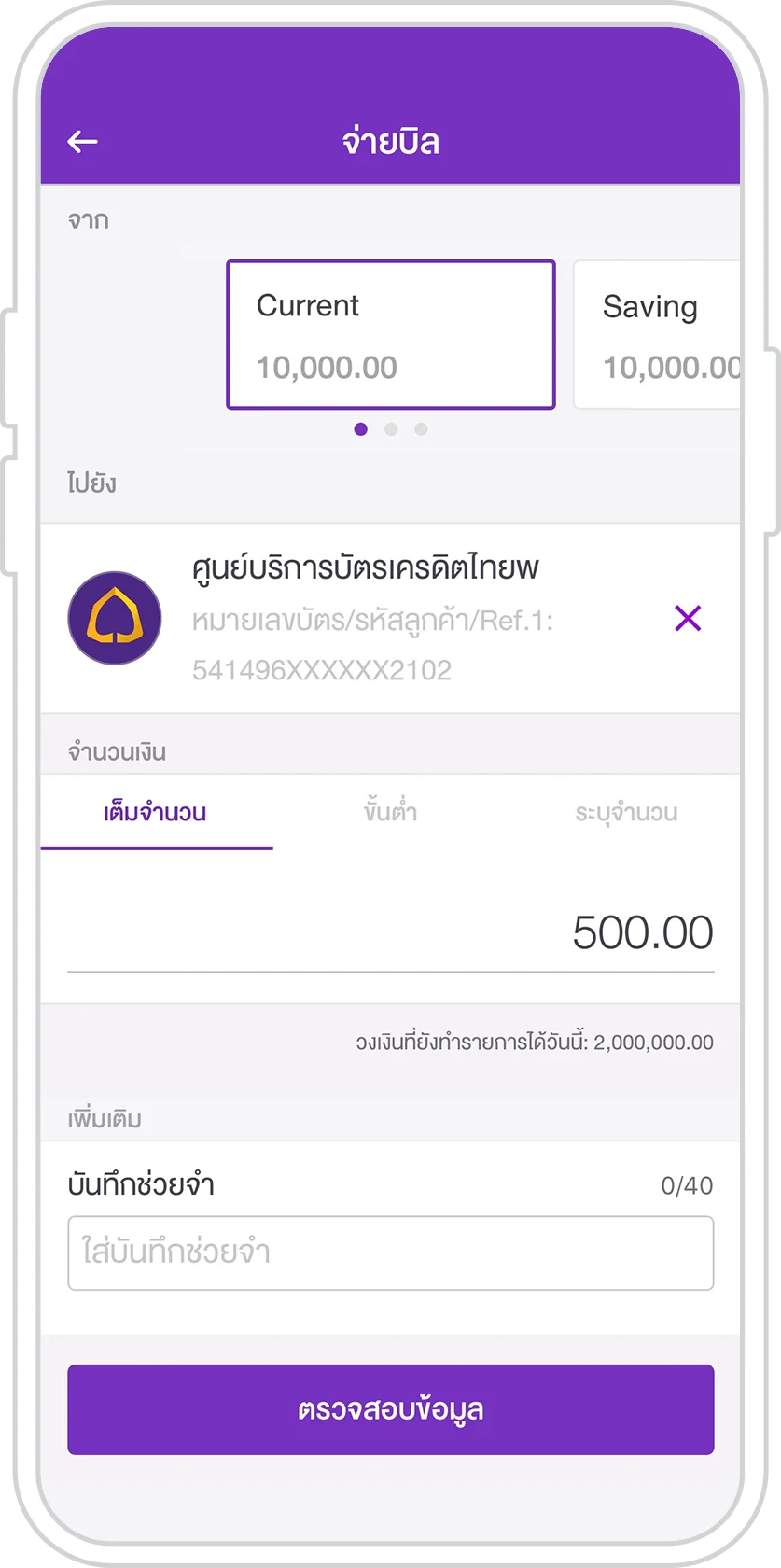This screenshot has width=781, height=1568.
Task: Switch to the ขั้นต่ำ tab
Action: (x=390, y=812)
